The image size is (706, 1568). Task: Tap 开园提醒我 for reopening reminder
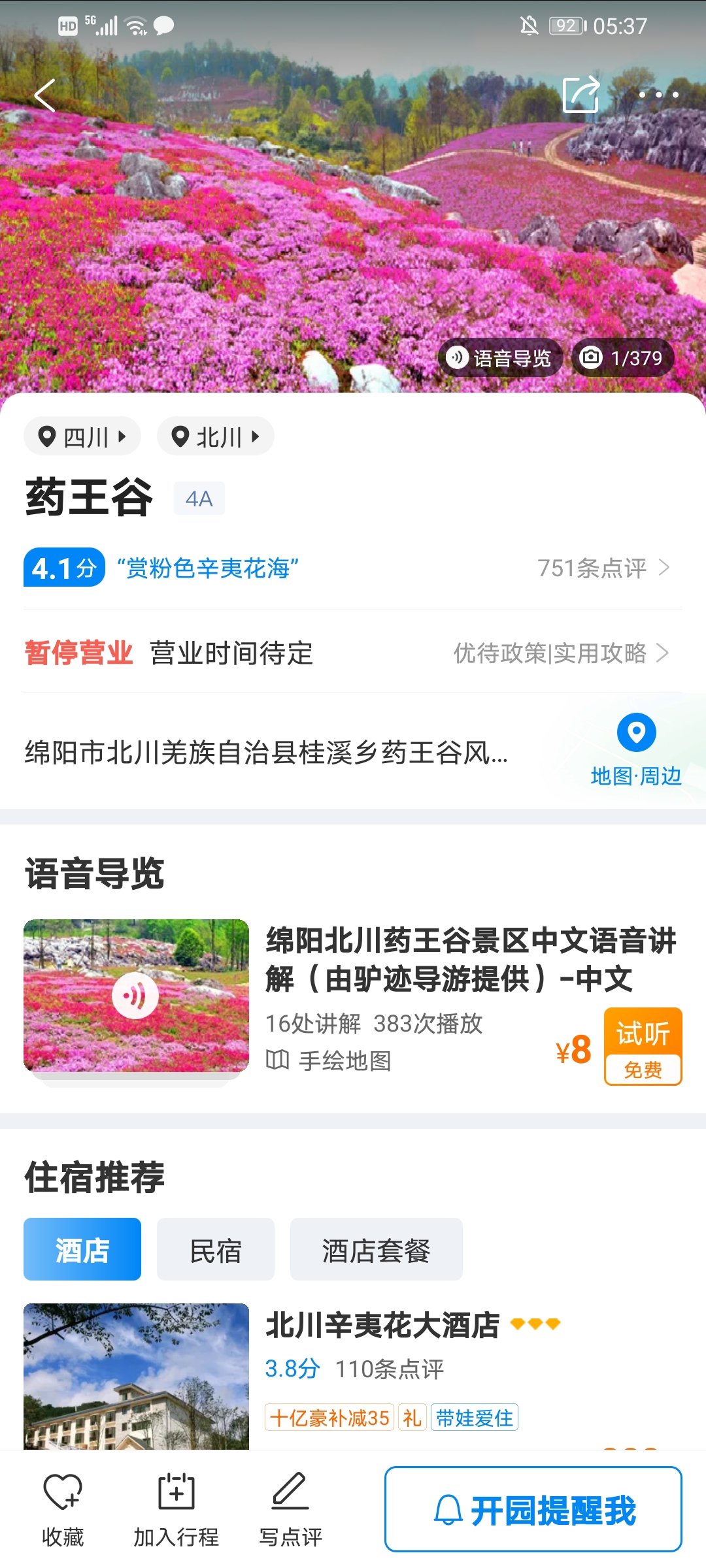coord(533,1509)
